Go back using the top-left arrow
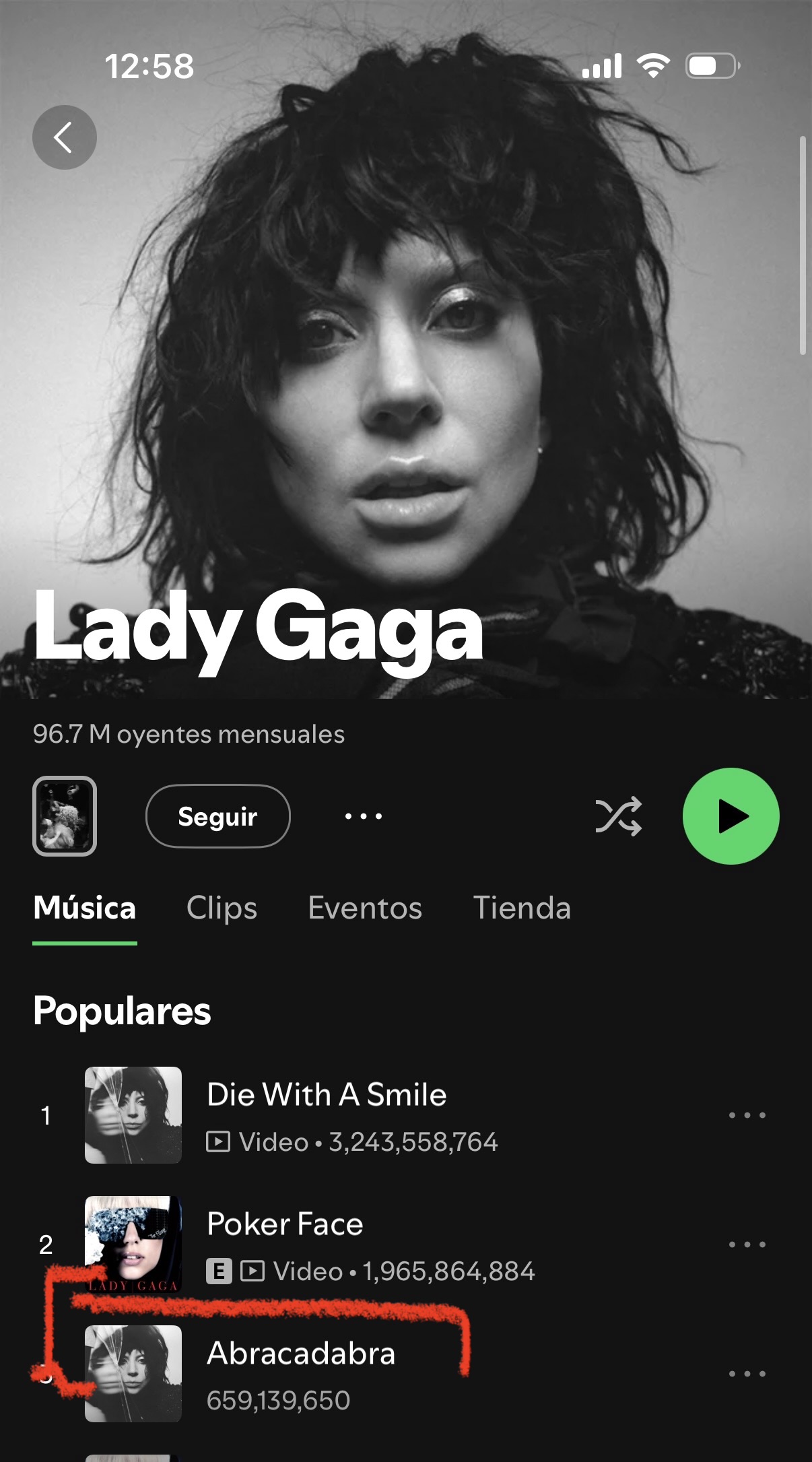The height and width of the screenshot is (1462, 812). 64,137
